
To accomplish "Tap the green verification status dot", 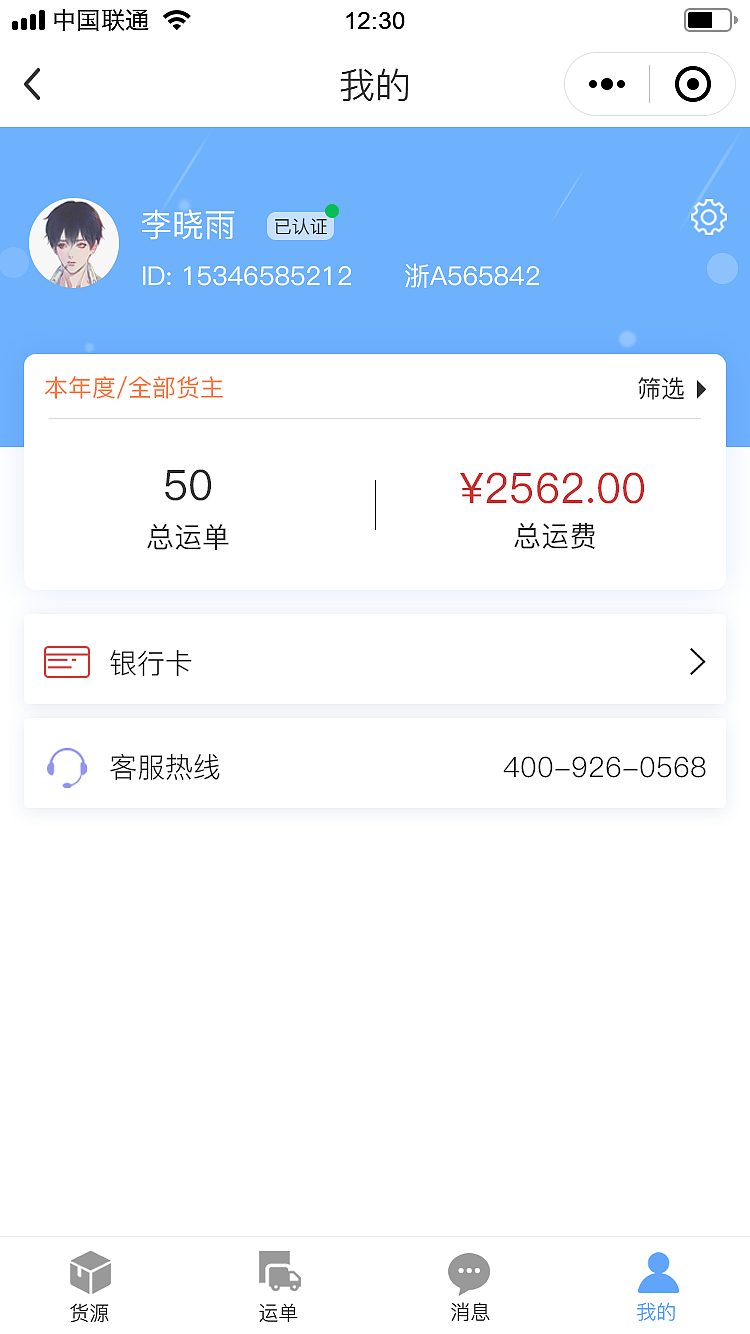I will pyautogui.click(x=334, y=208).
